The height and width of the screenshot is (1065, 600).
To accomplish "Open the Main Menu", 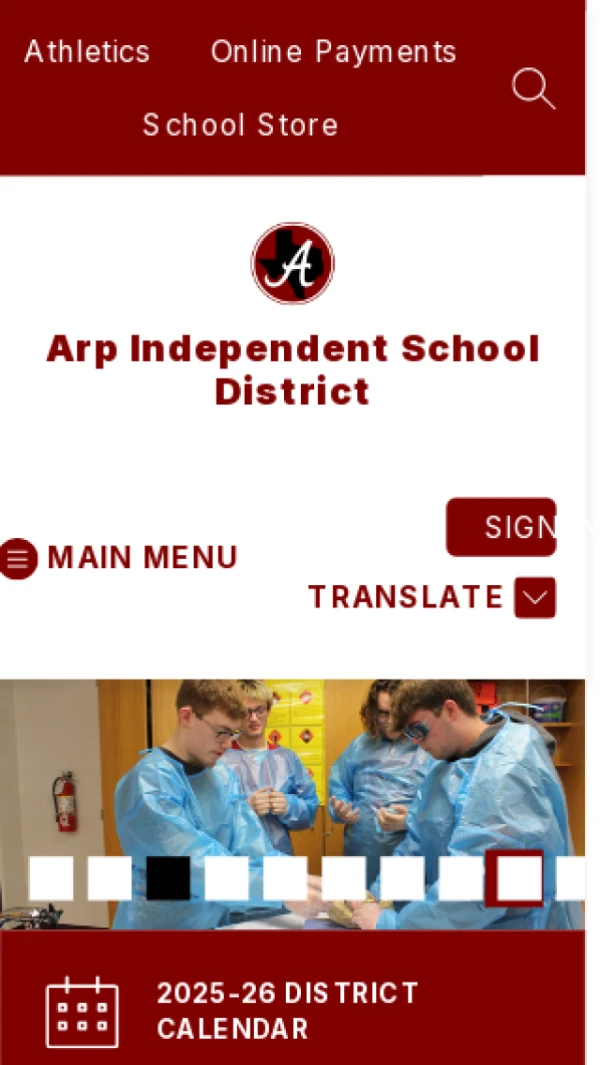I will [x=120, y=558].
